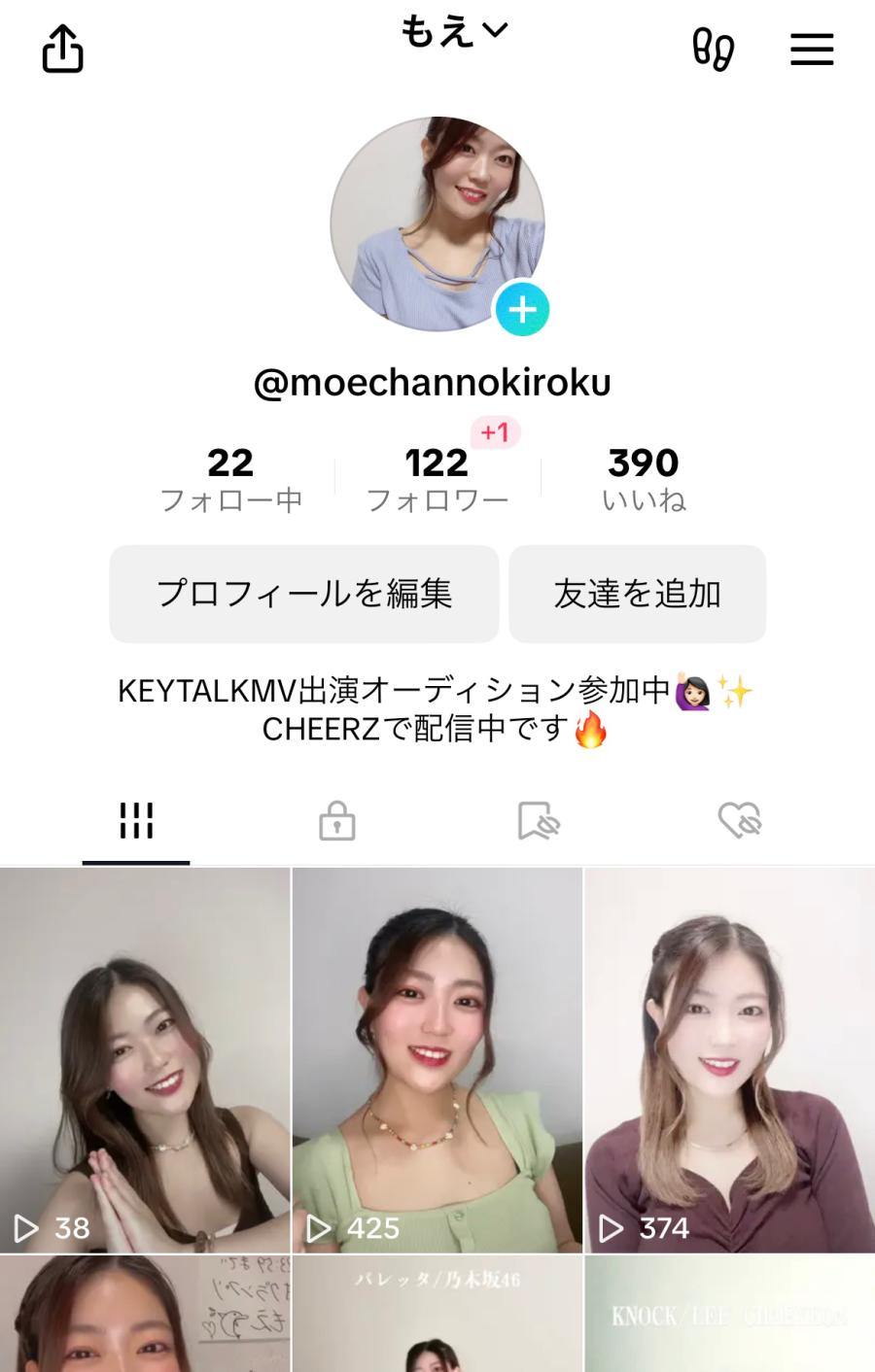The width and height of the screenshot is (875, 1372).
Task: Open the account switcher dropdown もえ
Action: coord(453,32)
